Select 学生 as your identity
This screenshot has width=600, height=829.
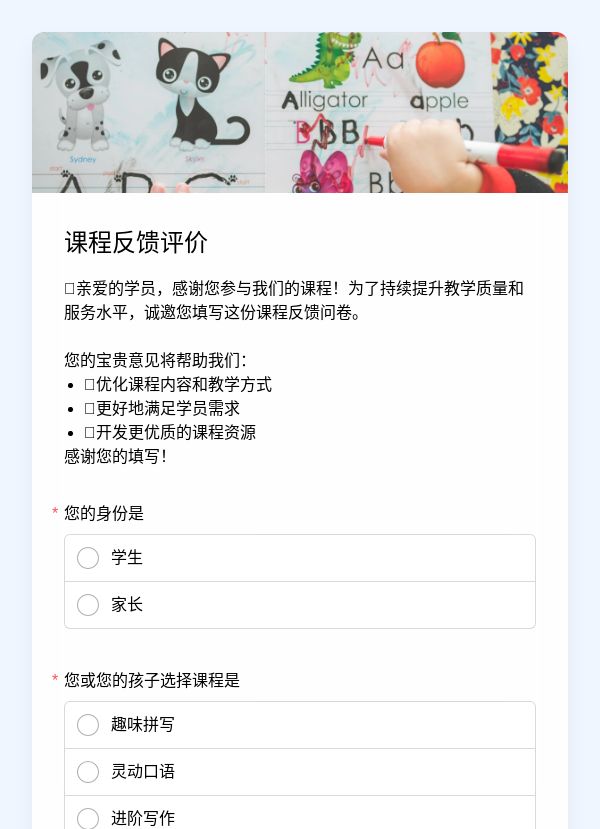[x=300, y=558]
